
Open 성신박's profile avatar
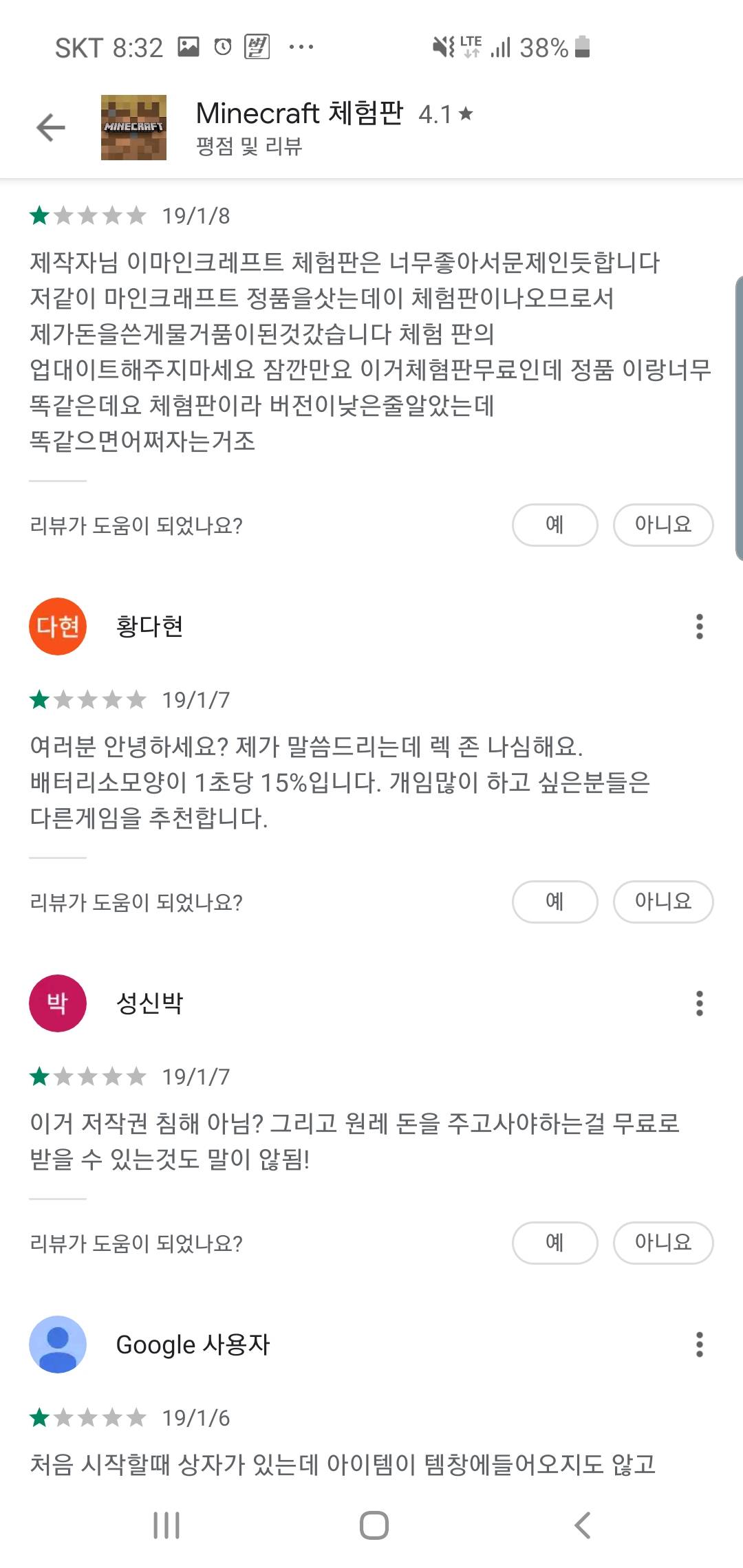(58, 1003)
